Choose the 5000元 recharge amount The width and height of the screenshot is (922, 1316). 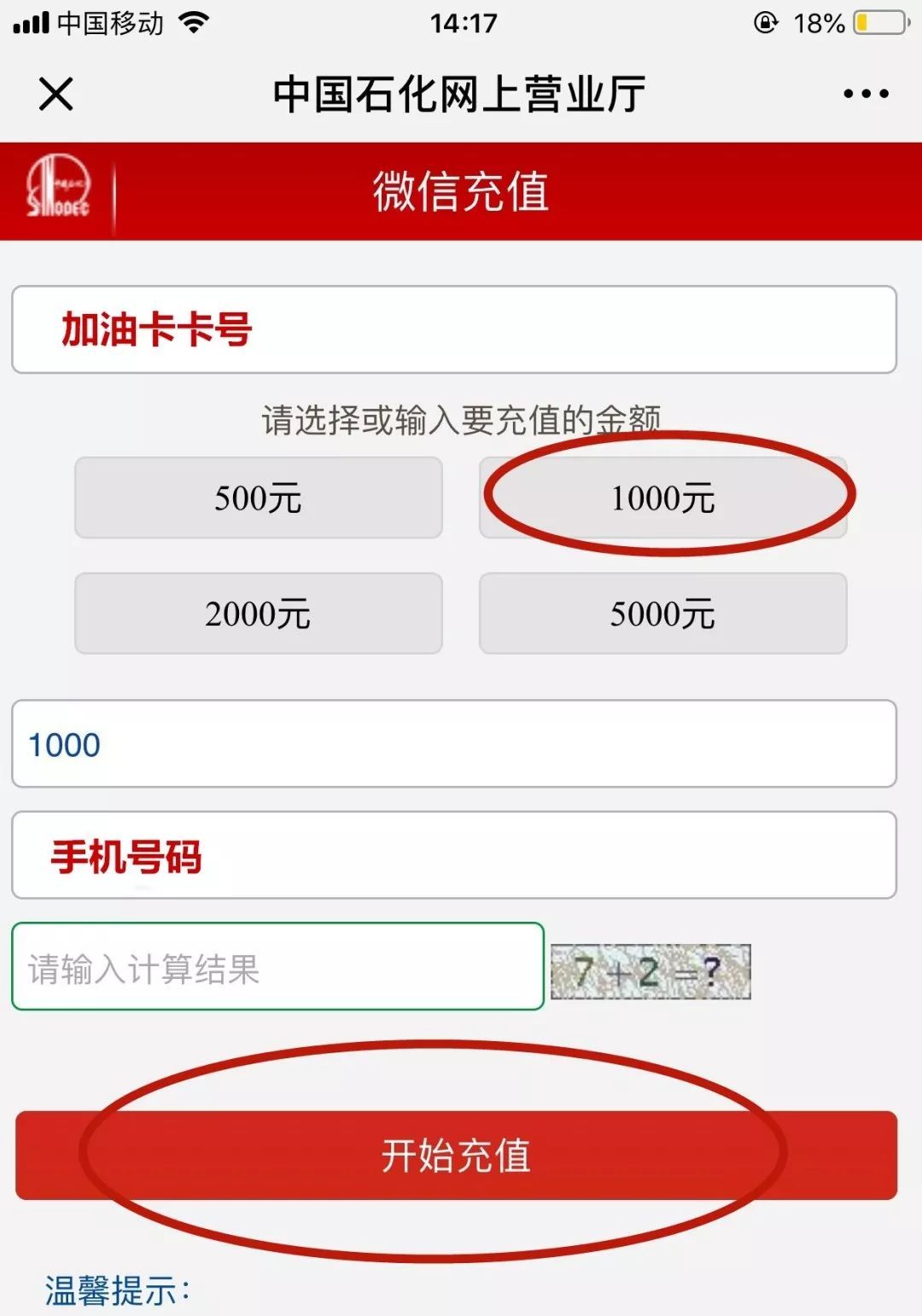(x=662, y=614)
